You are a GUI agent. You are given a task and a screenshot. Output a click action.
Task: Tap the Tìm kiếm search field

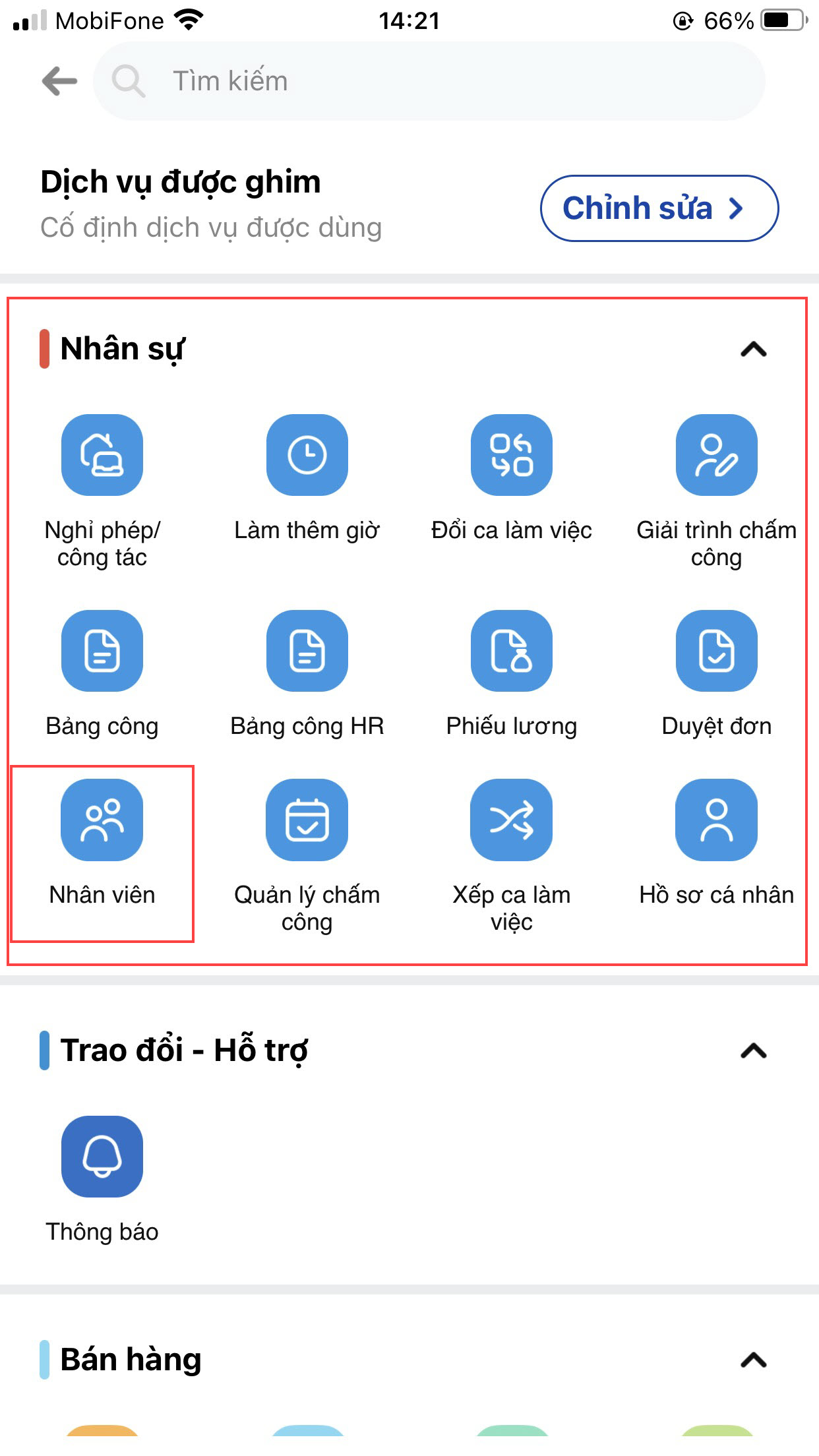point(429,81)
